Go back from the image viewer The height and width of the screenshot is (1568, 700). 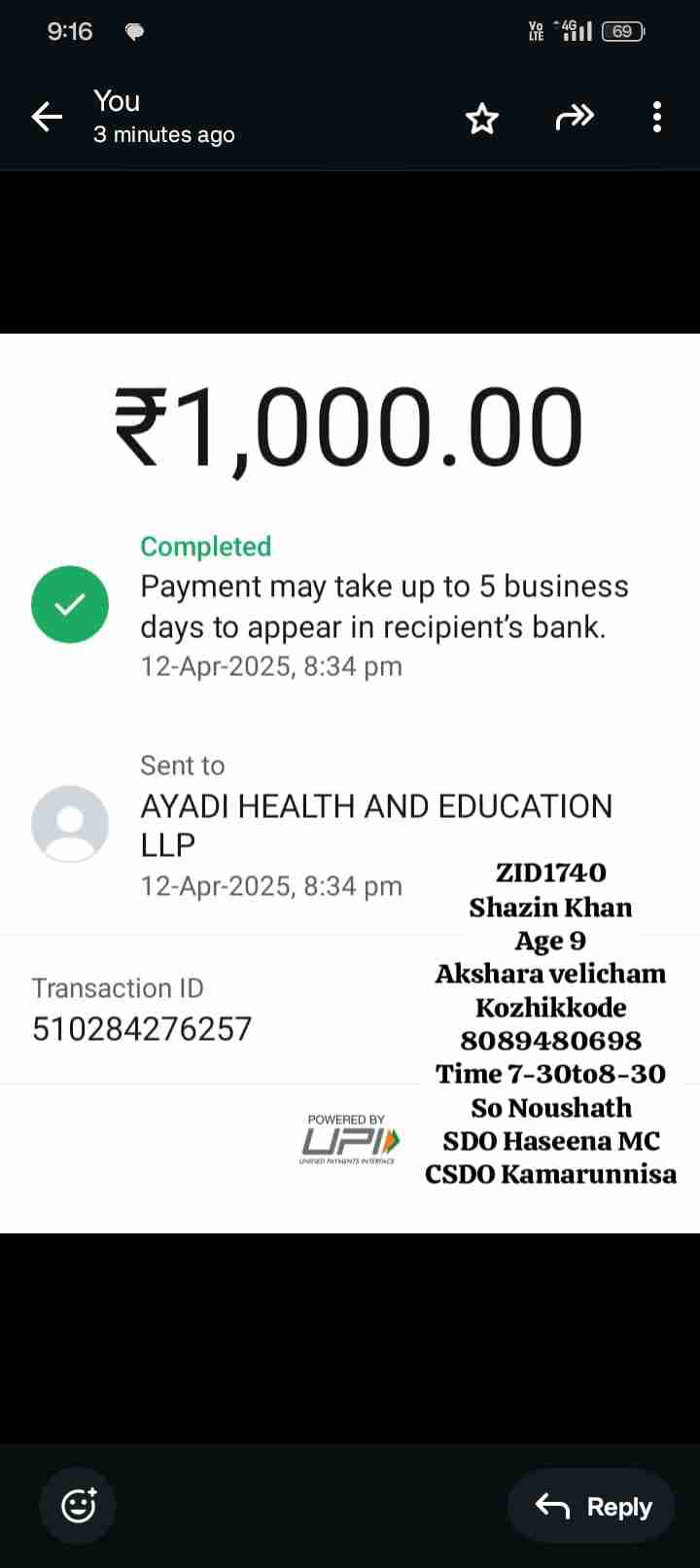[x=47, y=118]
